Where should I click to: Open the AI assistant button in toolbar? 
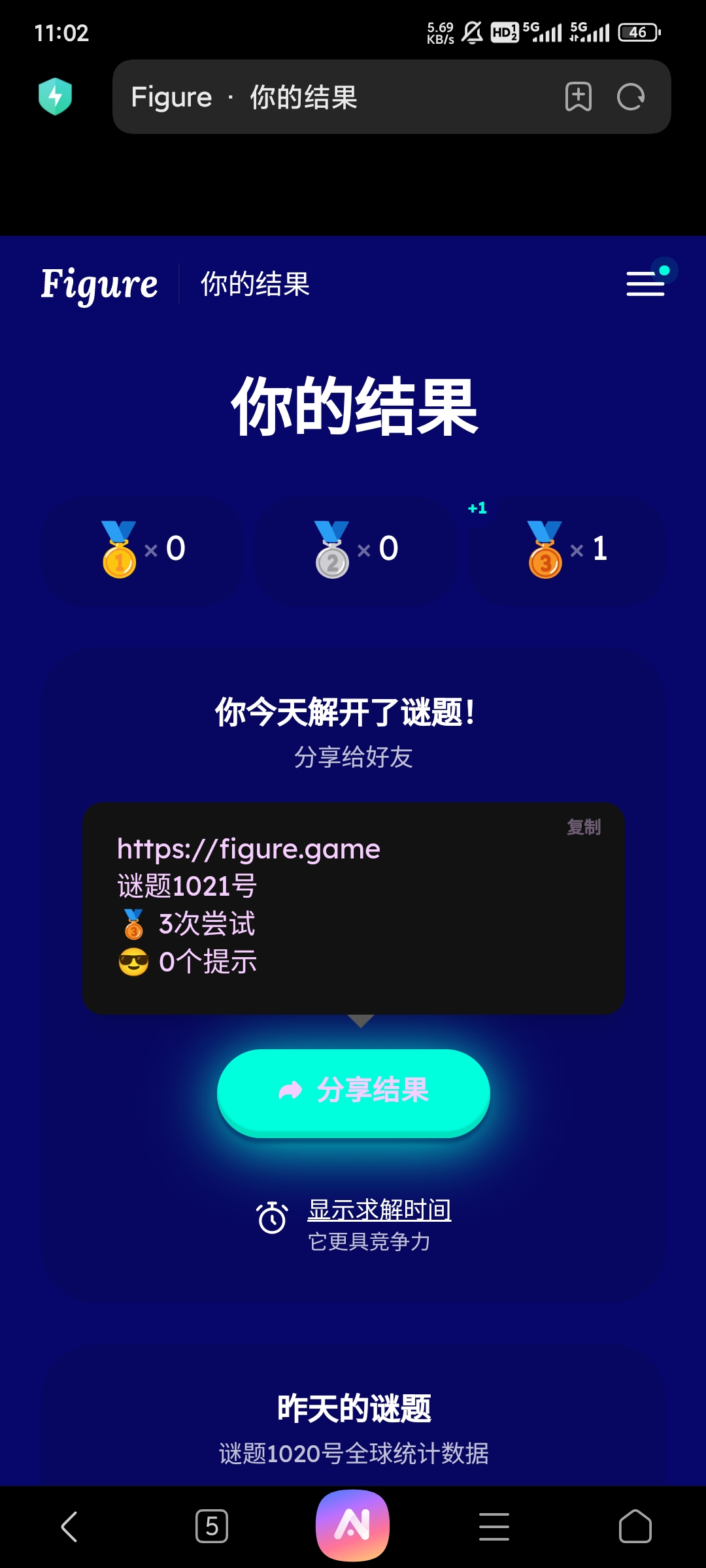tap(353, 1526)
